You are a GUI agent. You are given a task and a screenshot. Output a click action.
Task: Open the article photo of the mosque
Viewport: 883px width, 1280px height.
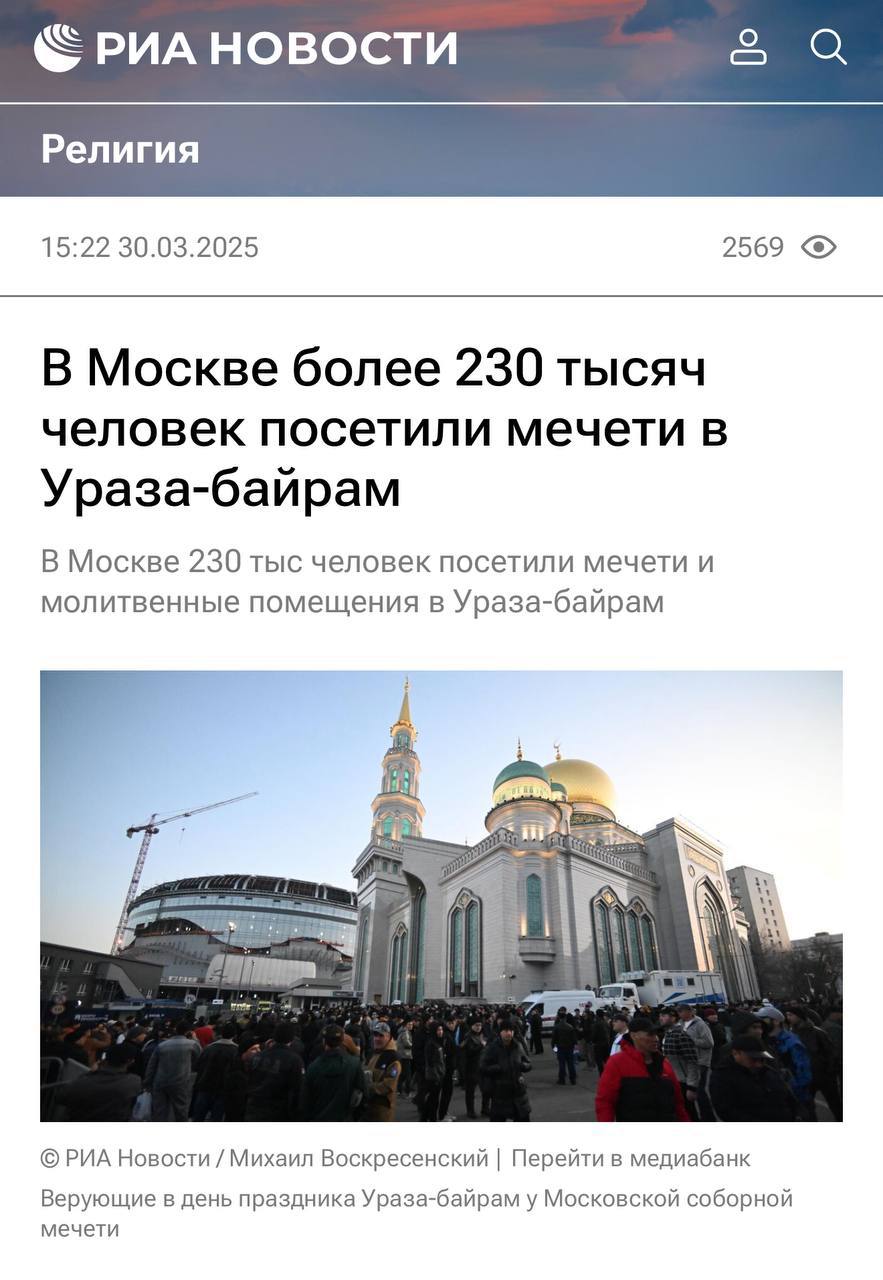click(441, 895)
